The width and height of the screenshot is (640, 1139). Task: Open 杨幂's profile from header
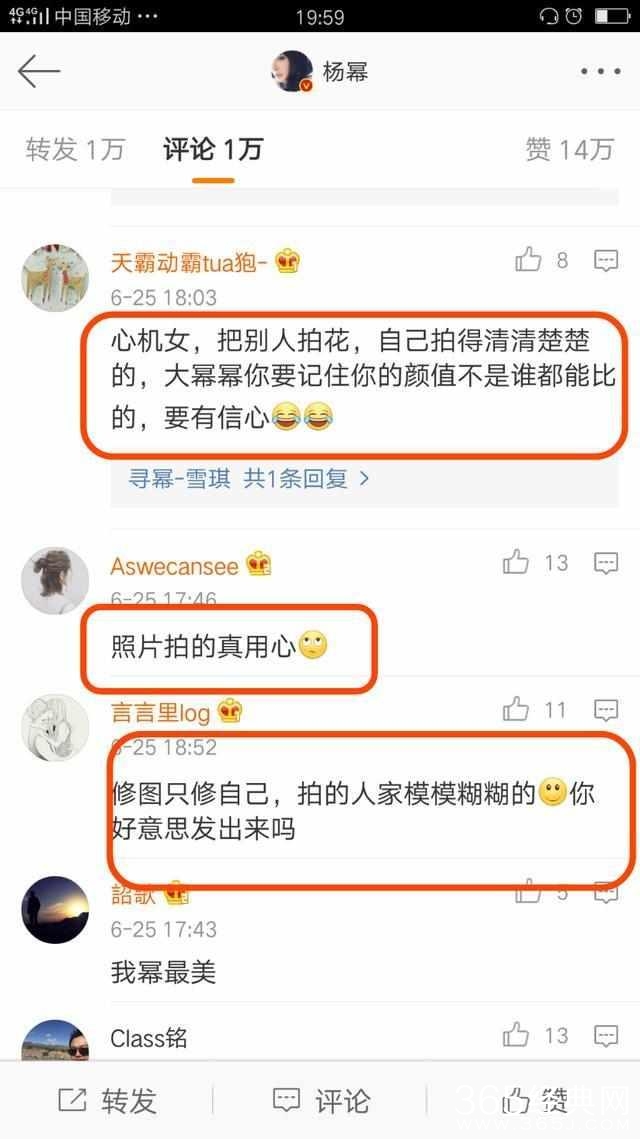pos(320,72)
